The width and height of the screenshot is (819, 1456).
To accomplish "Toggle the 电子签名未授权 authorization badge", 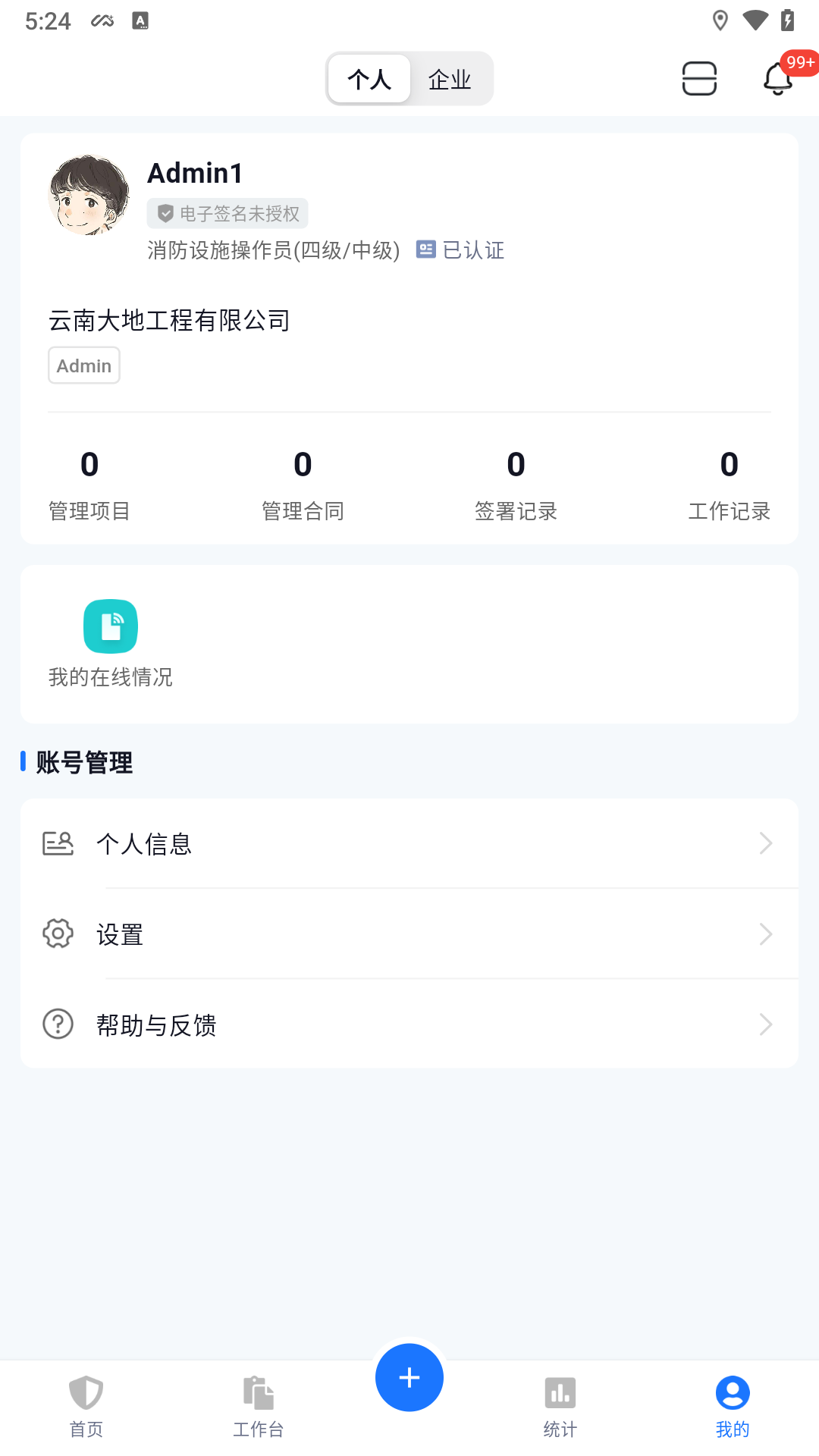I will 227,213.
